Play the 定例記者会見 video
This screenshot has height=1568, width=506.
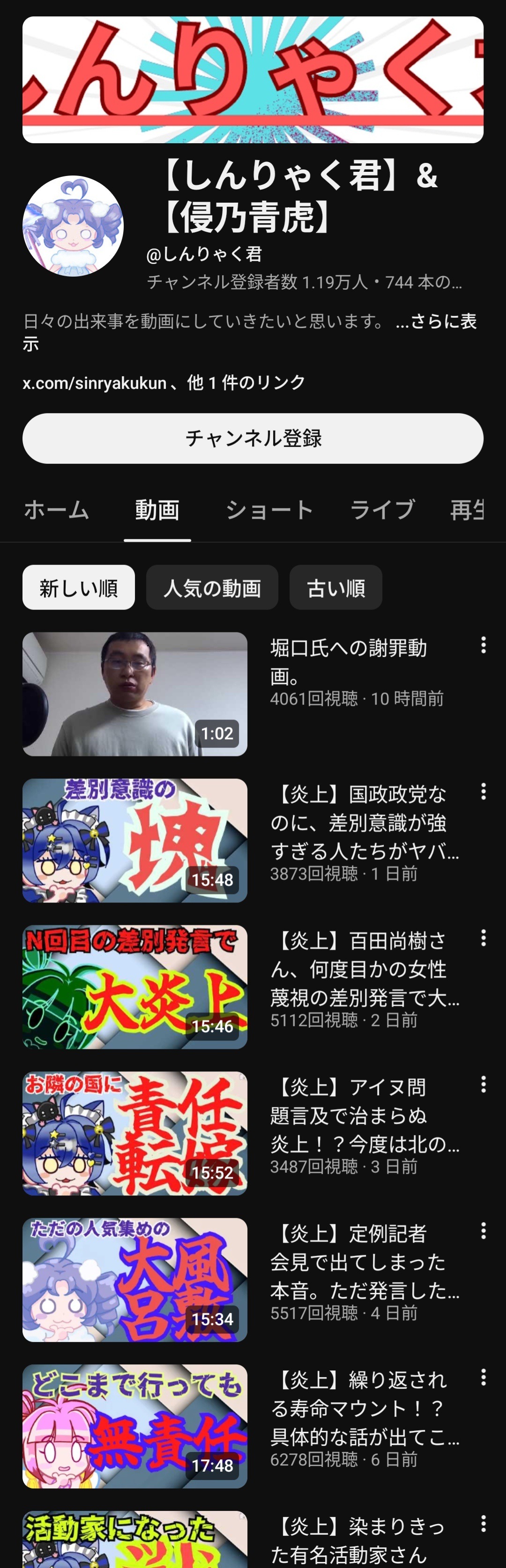[x=135, y=1280]
